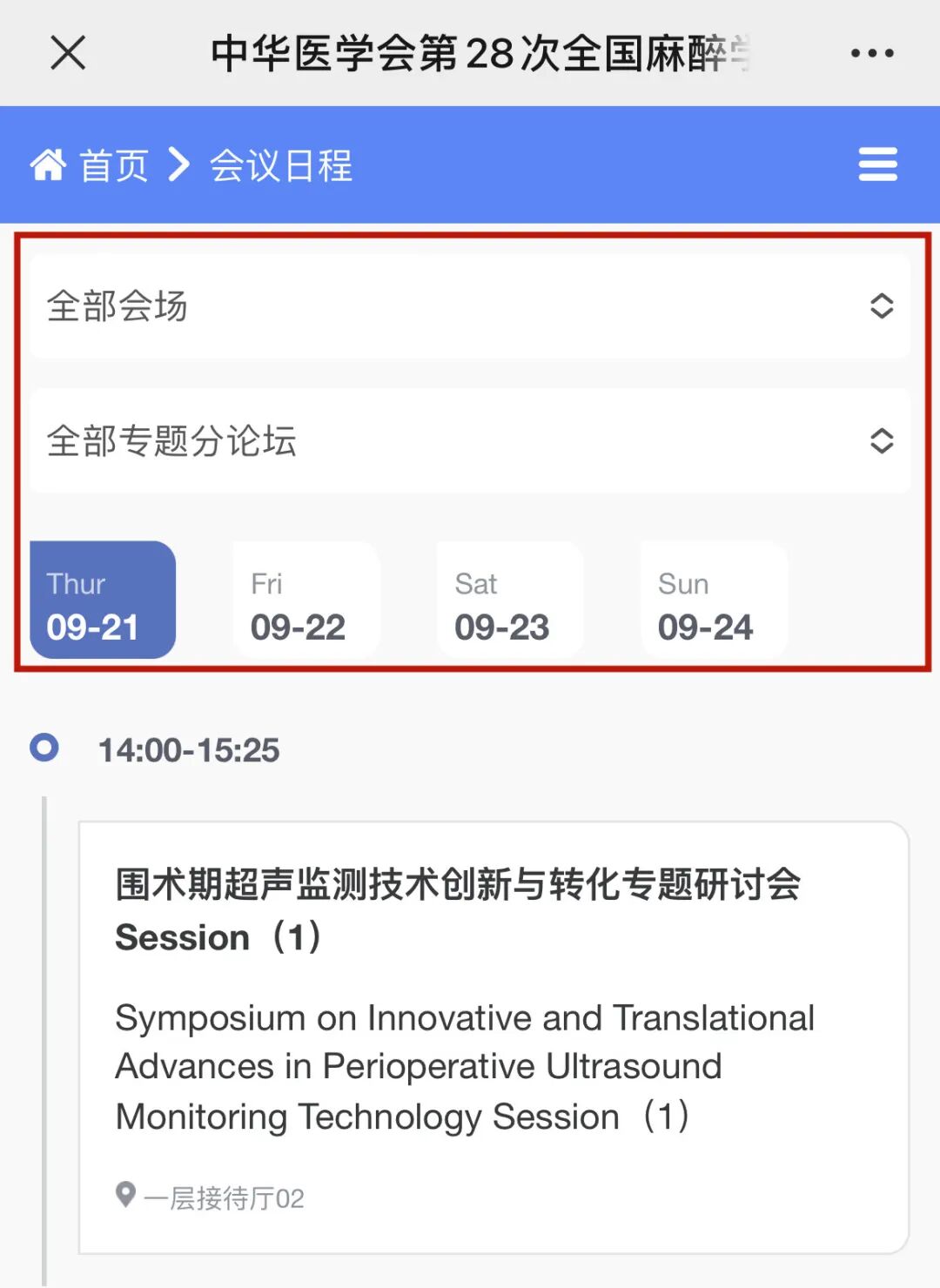Switch to the Fri 09-22 date tab

pyautogui.click(x=305, y=600)
